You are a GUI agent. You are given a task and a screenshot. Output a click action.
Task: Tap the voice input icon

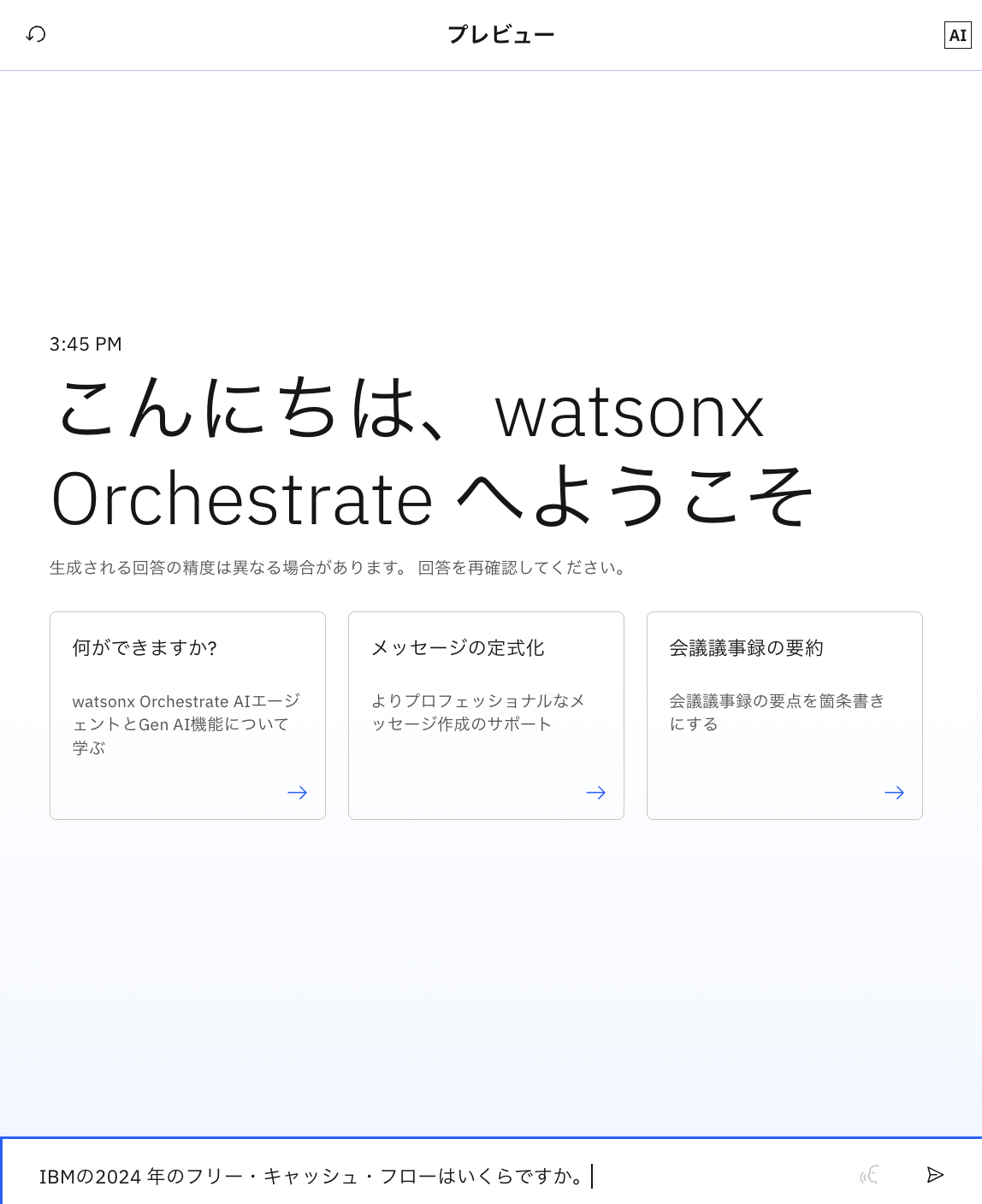point(869,1175)
